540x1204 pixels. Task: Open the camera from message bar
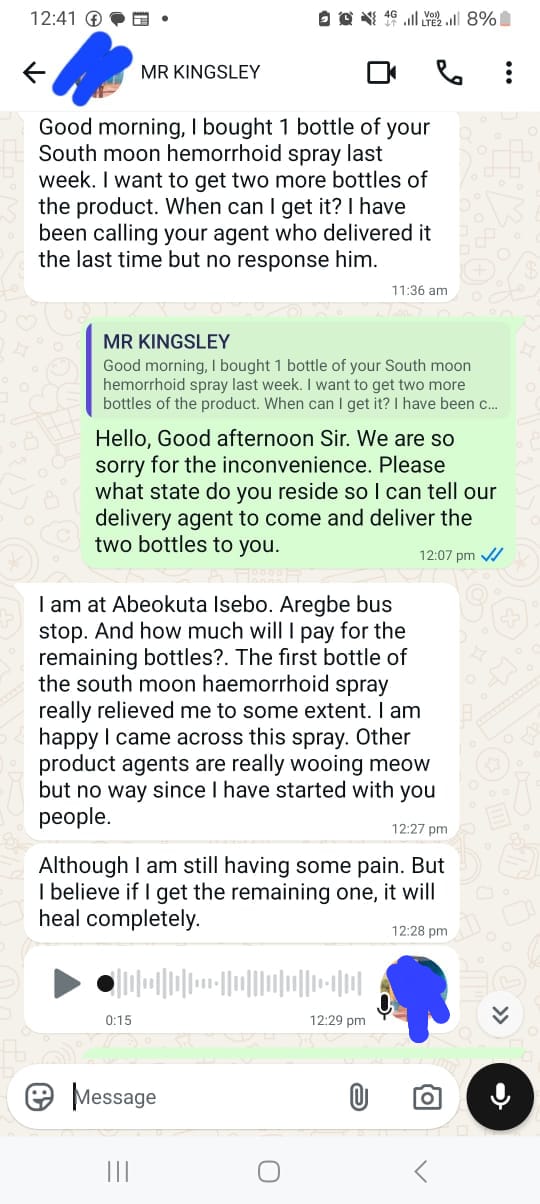(427, 1097)
